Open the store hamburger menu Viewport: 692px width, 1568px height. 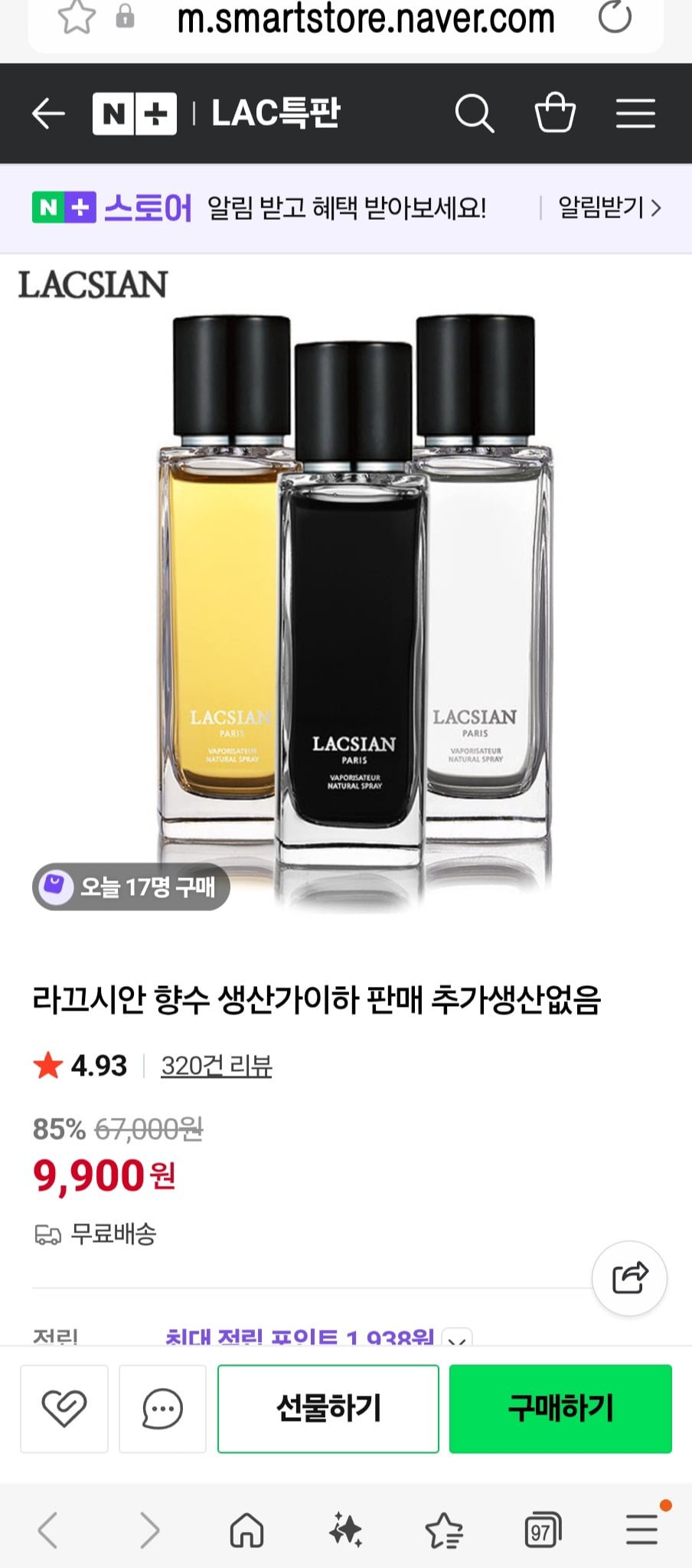pyautogui.click(x=635, y=114)
